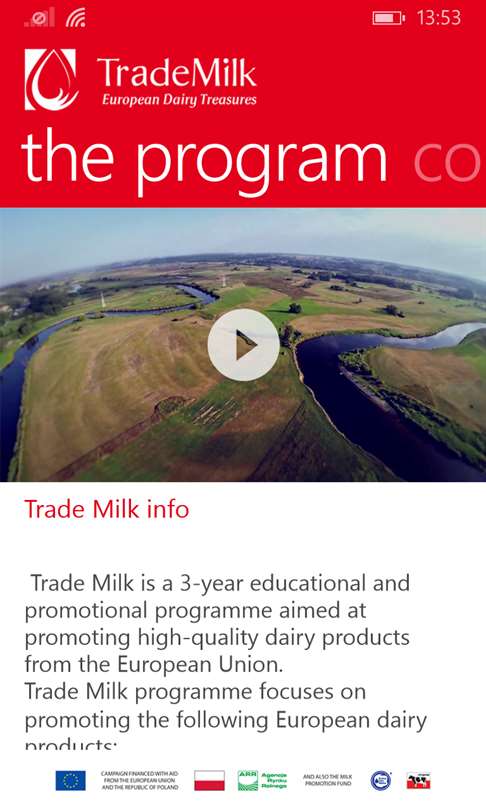Viewport: 486px width, 810px height.
Task: Switch to the next pivot section "co"
Action: click(448, 162)
